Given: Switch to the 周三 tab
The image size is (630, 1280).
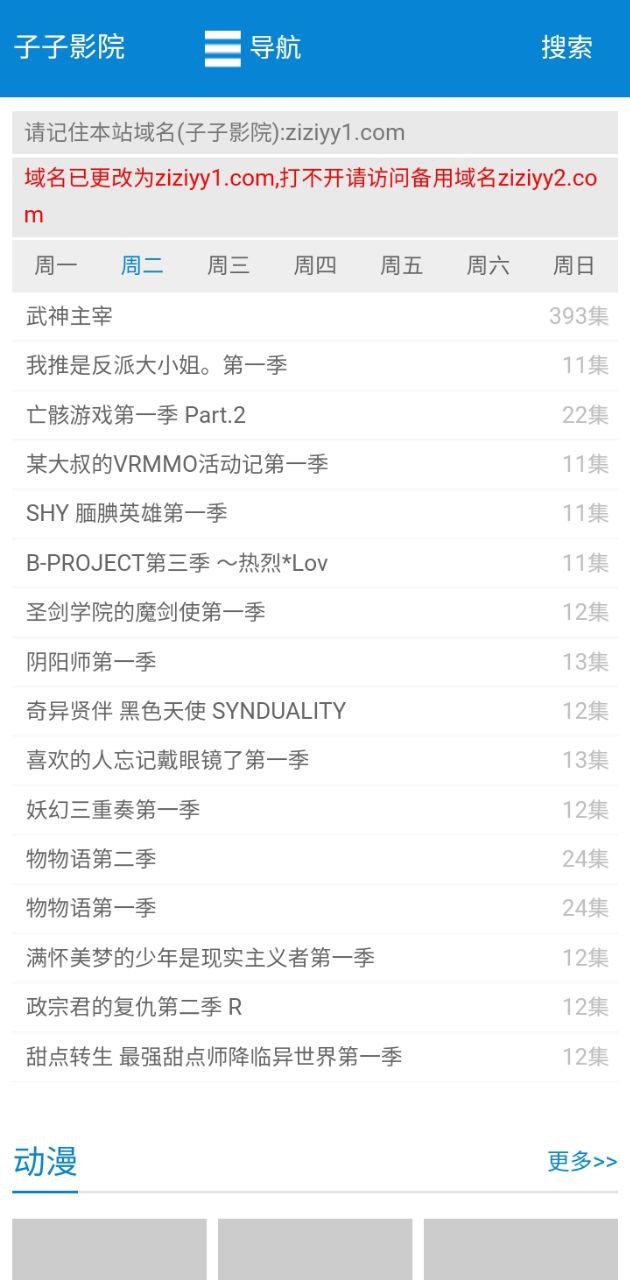Looking at the screenshot, I should click(228, 266).
